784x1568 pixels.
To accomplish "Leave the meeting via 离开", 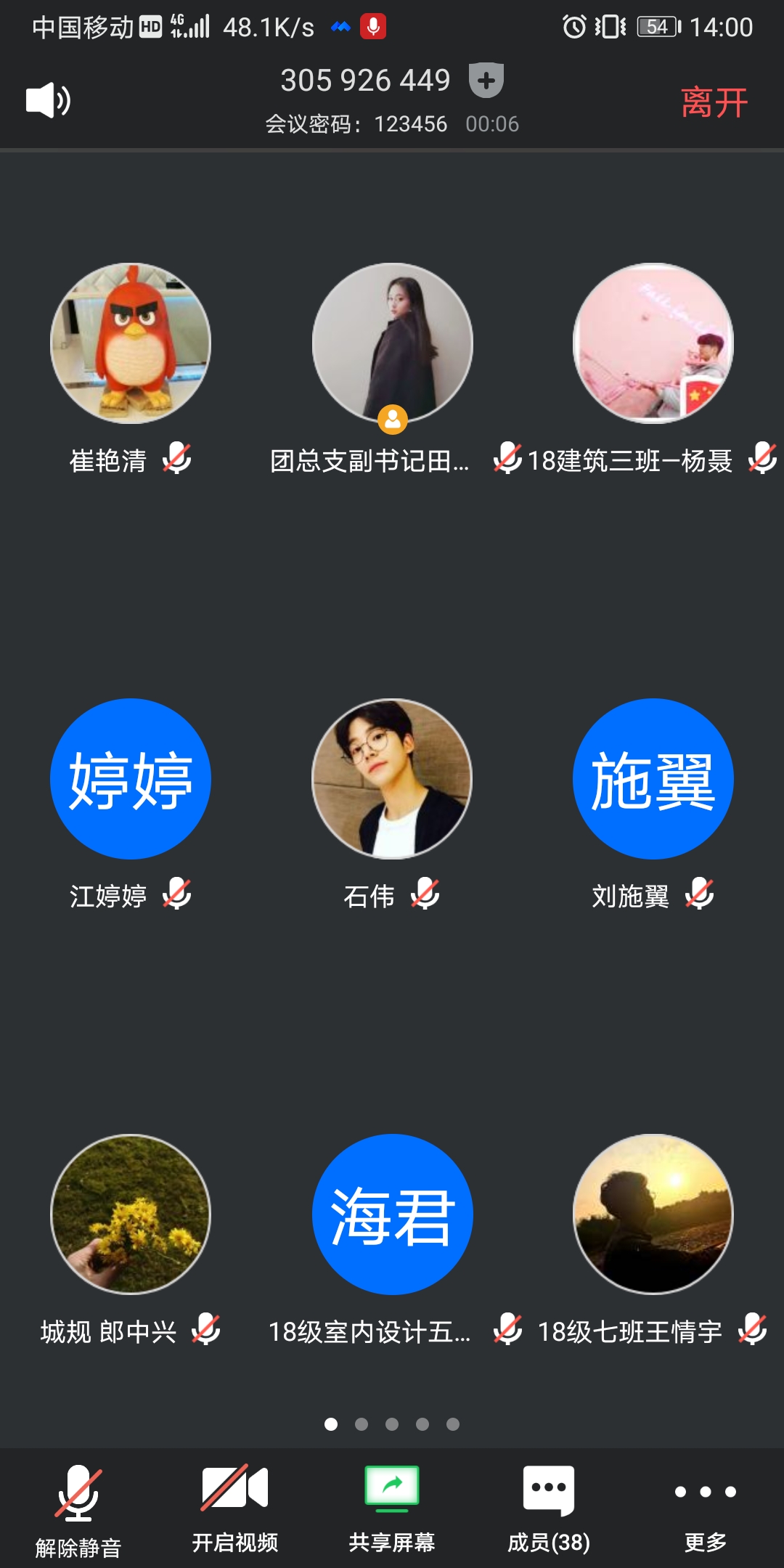I will [714, 102].
